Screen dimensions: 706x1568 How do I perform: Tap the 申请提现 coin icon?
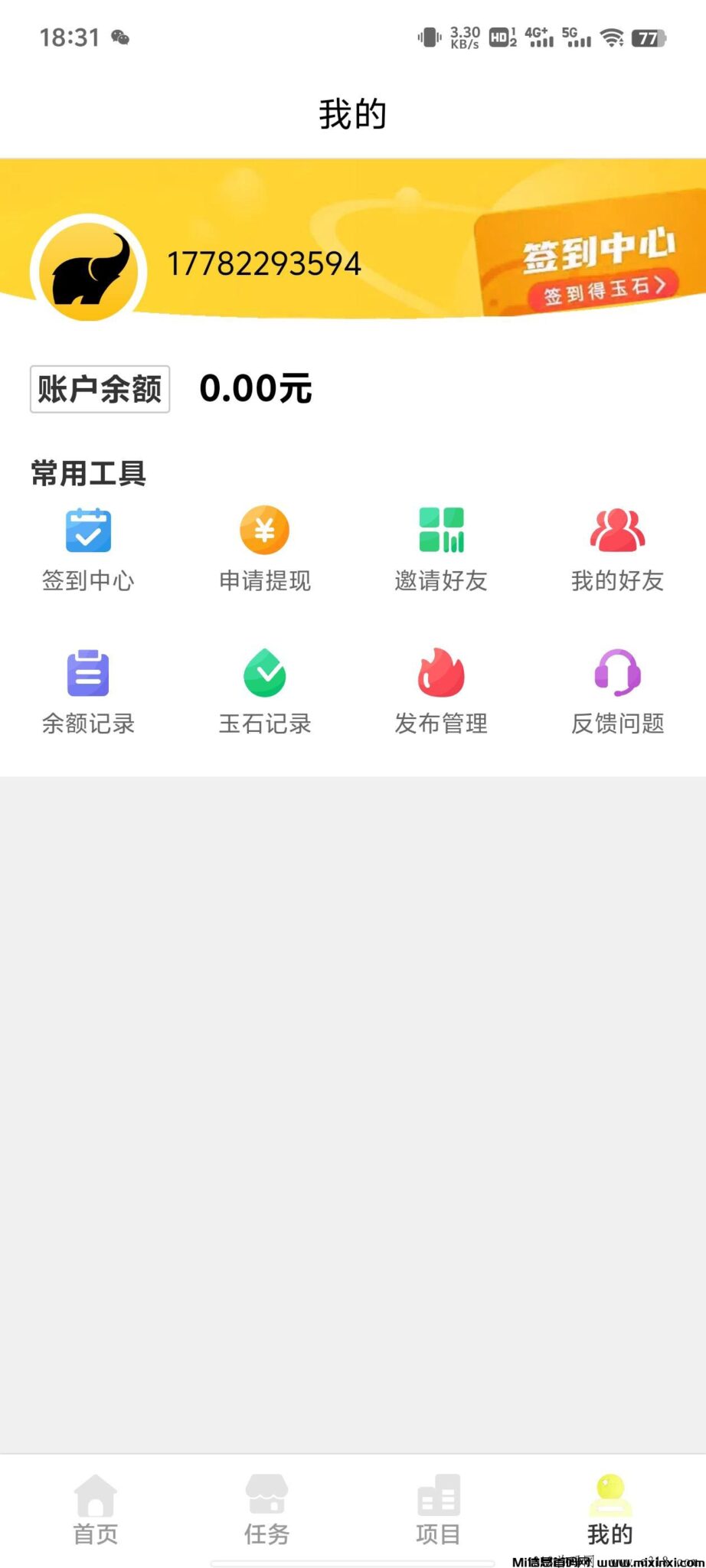point(264,530)
